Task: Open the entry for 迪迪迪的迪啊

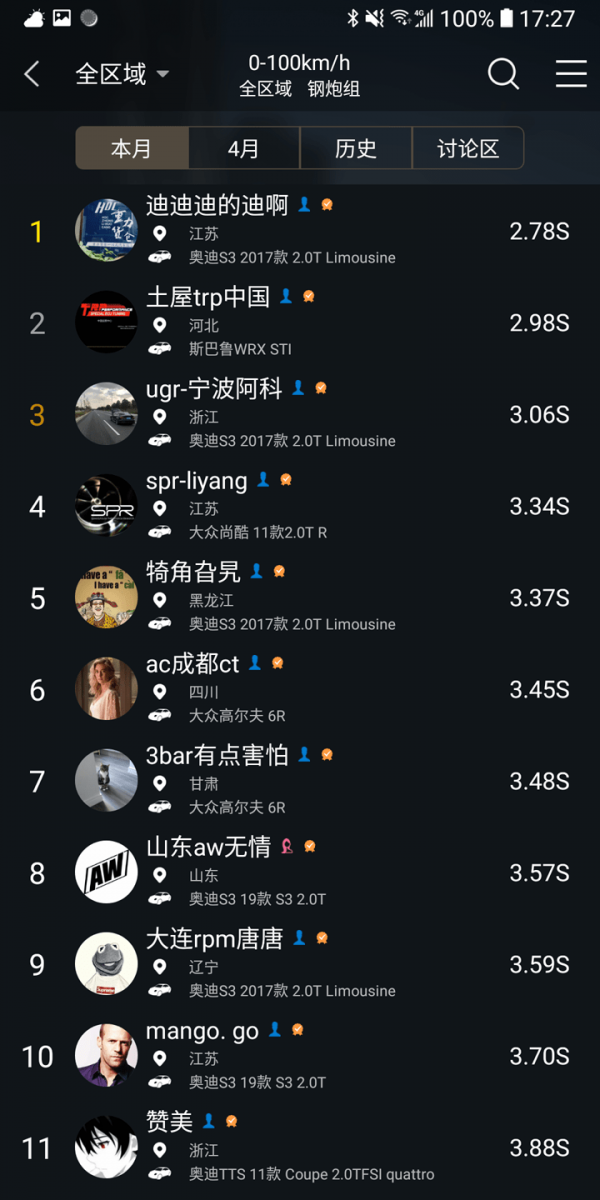Action: (300, 231)
